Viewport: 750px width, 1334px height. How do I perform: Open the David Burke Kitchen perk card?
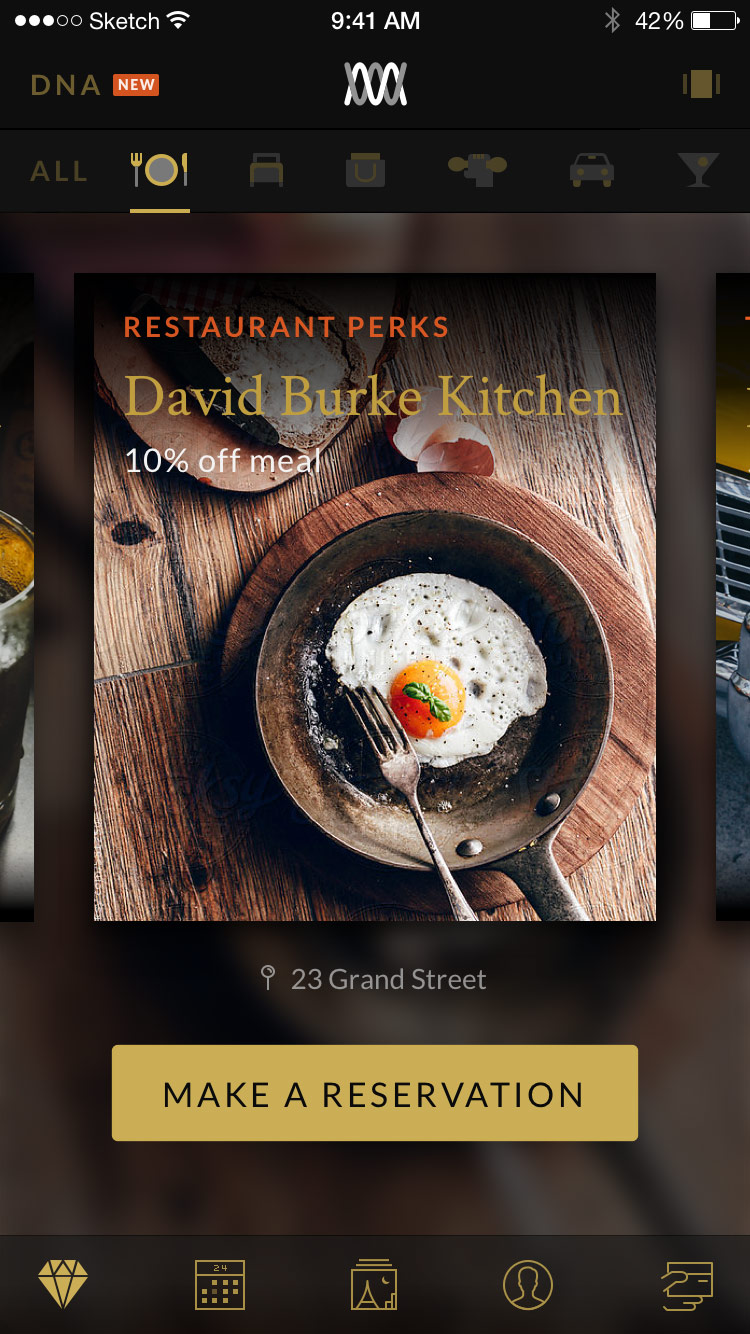[x=375, y=597]
